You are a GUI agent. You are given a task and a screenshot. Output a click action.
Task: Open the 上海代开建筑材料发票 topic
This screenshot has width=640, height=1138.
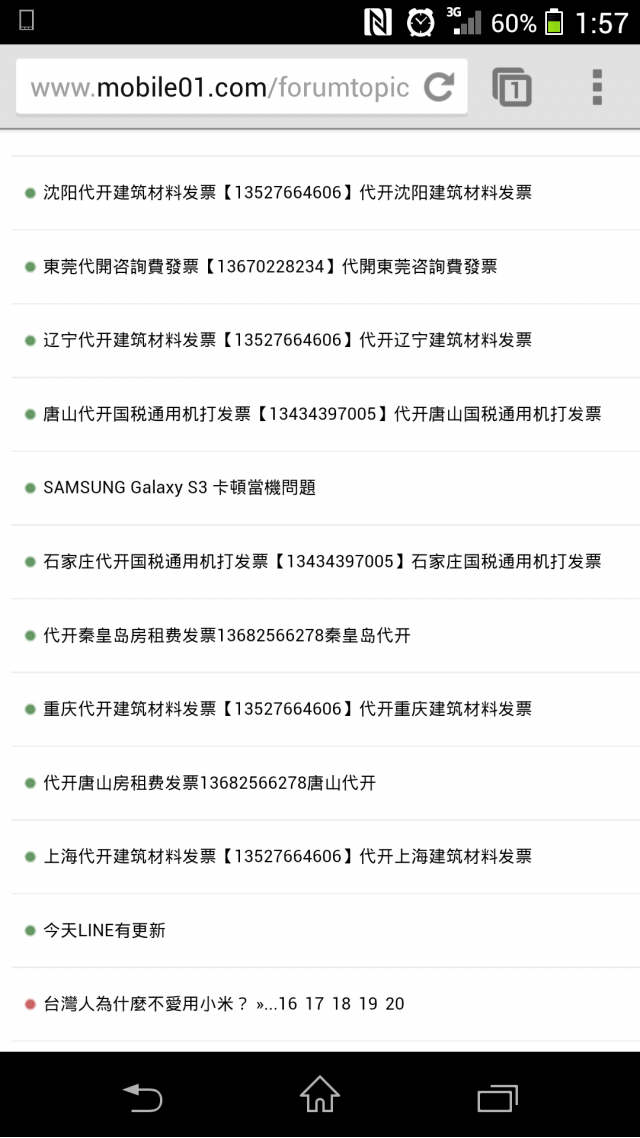288,857
